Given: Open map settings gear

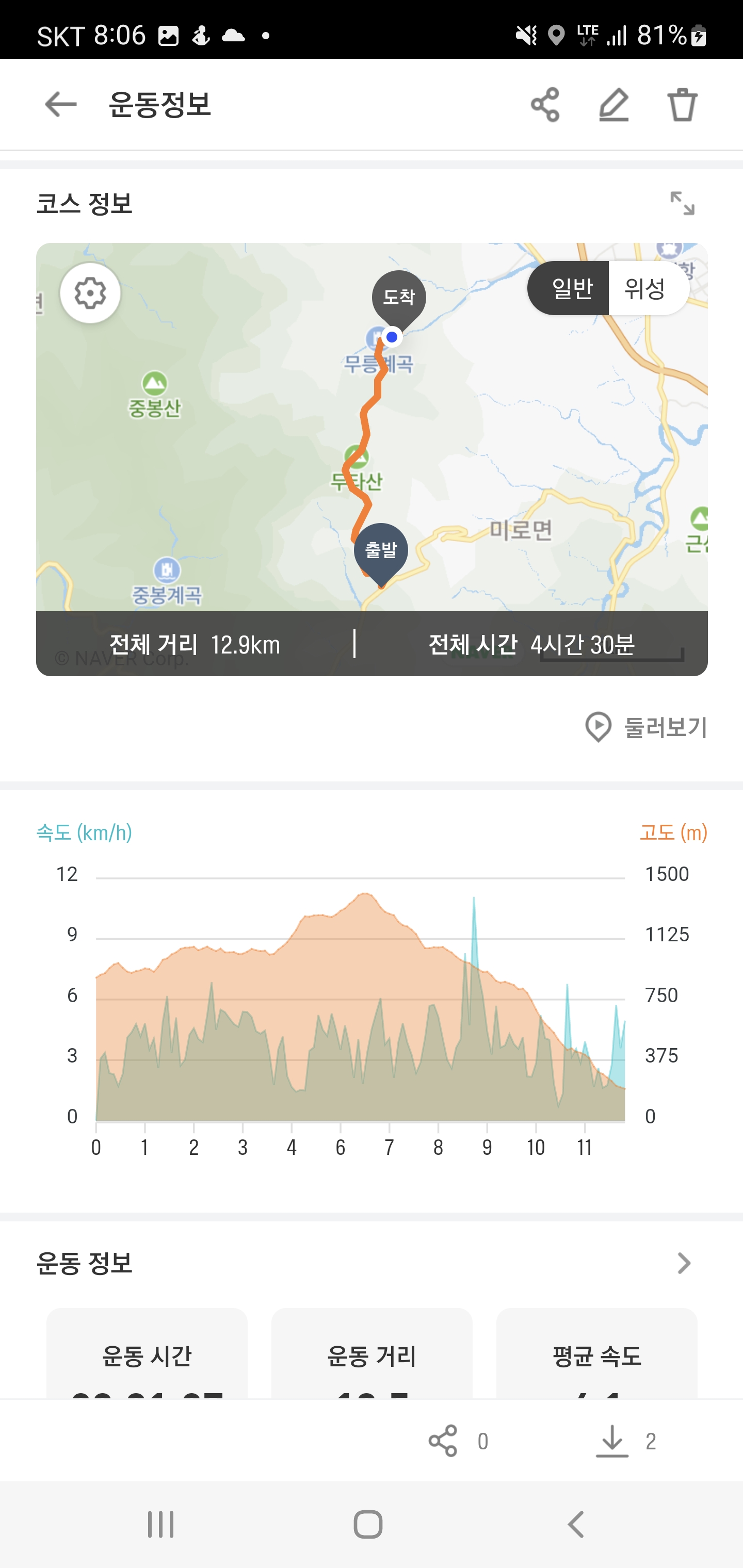Looking at the screenshot, I should (x=90, y=293).
